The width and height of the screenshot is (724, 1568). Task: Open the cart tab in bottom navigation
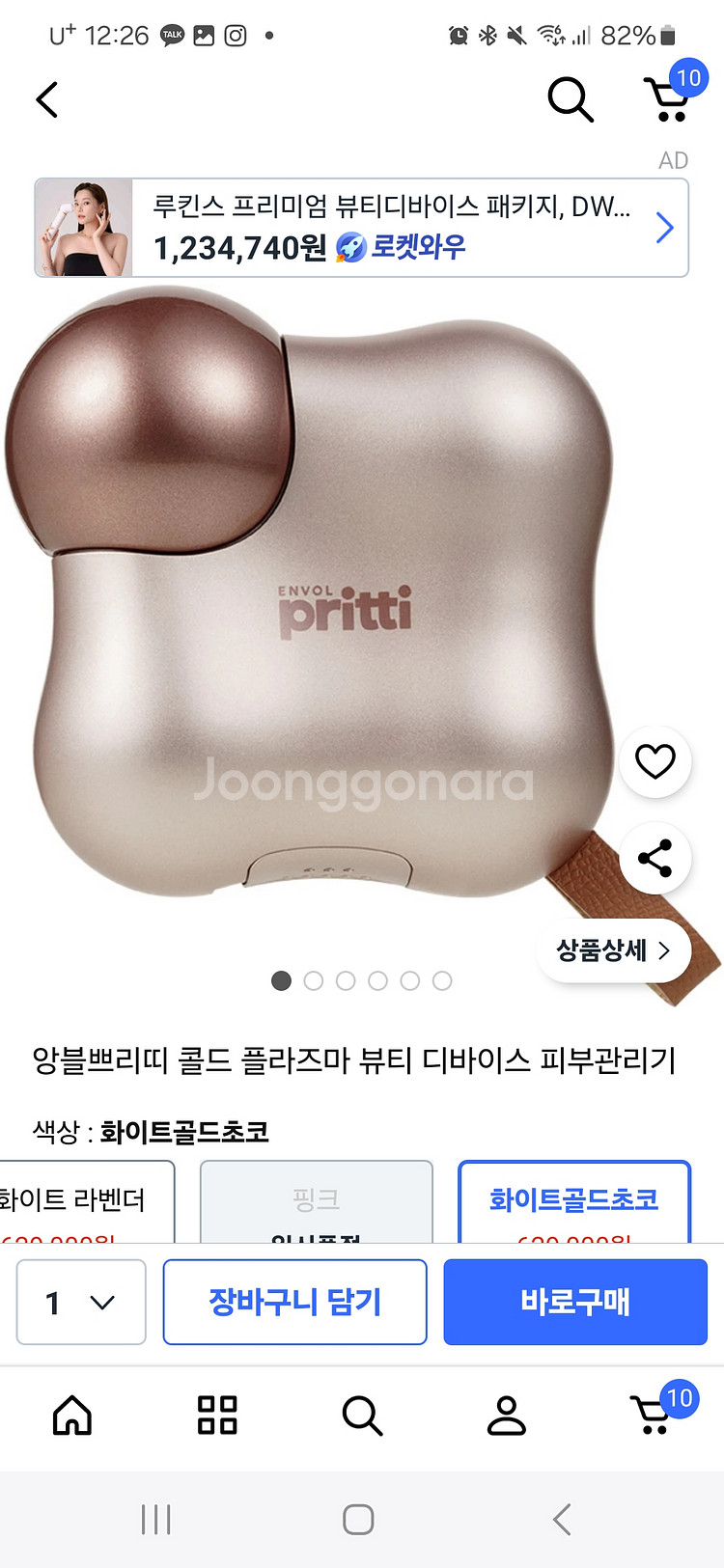(x=654, y=1416)
